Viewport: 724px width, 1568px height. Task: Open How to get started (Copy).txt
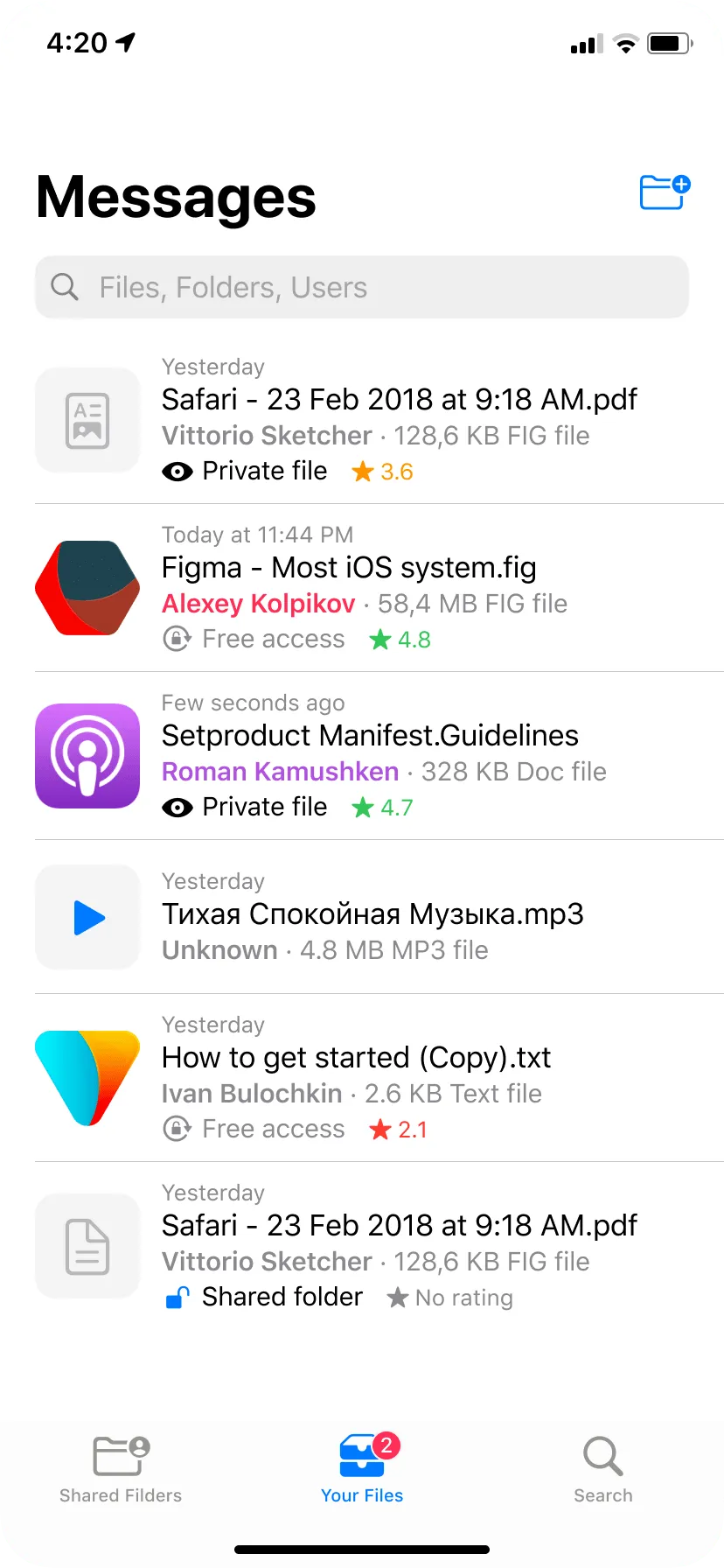click(379, 1078)
